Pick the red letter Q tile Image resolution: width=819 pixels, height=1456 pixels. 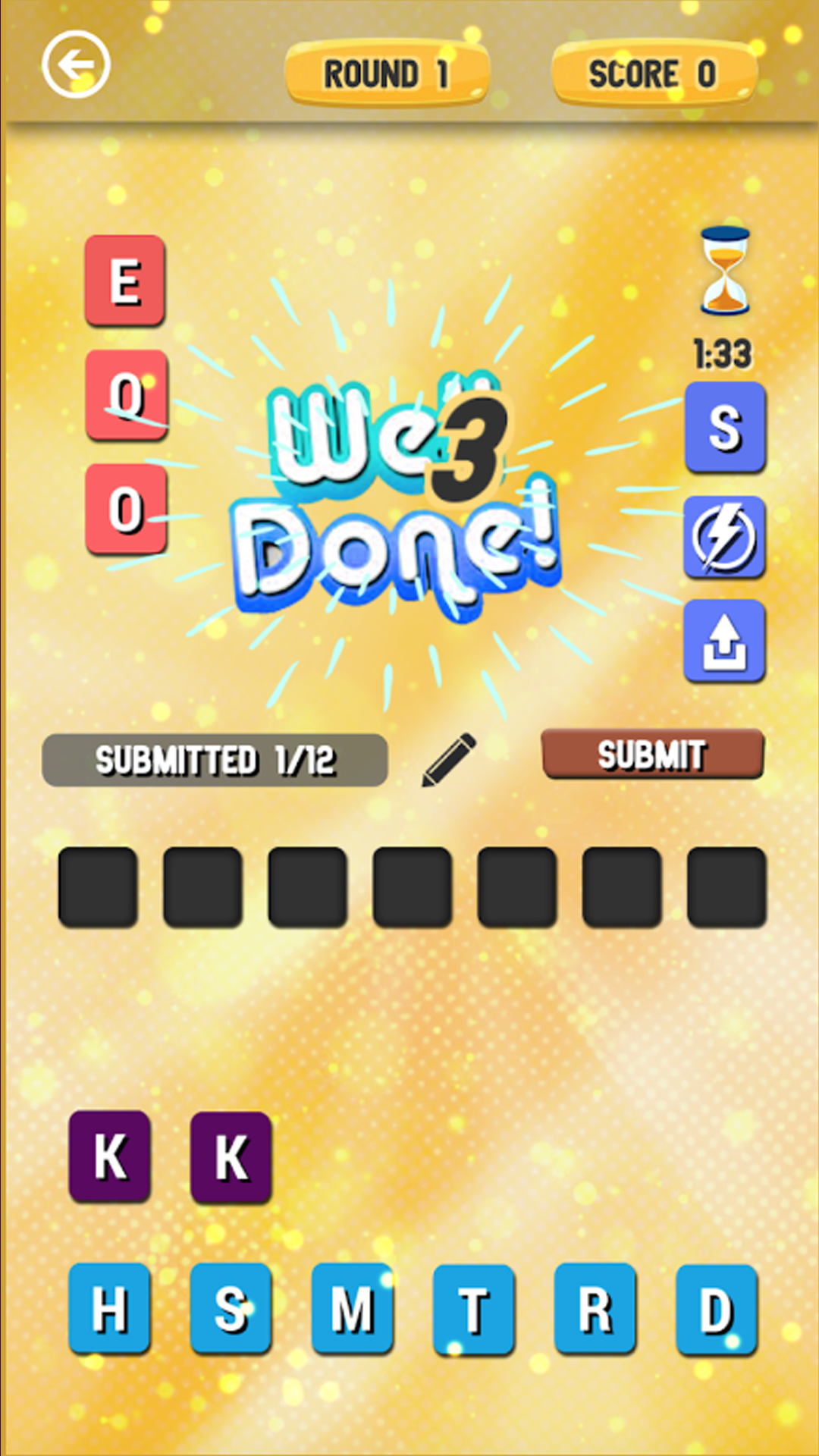click(126, 394)
